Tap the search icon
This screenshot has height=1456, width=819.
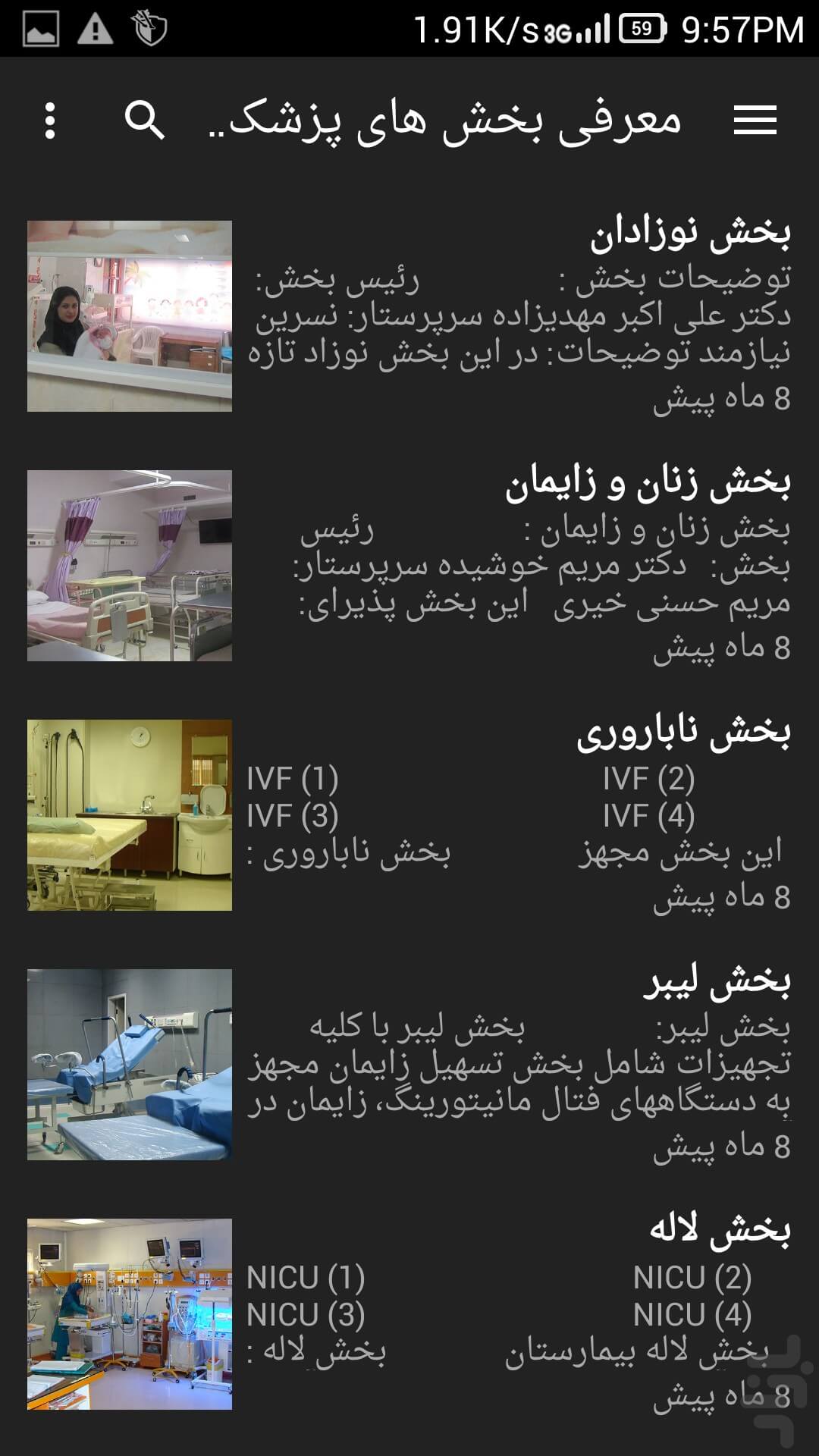[x=144, y=121]
